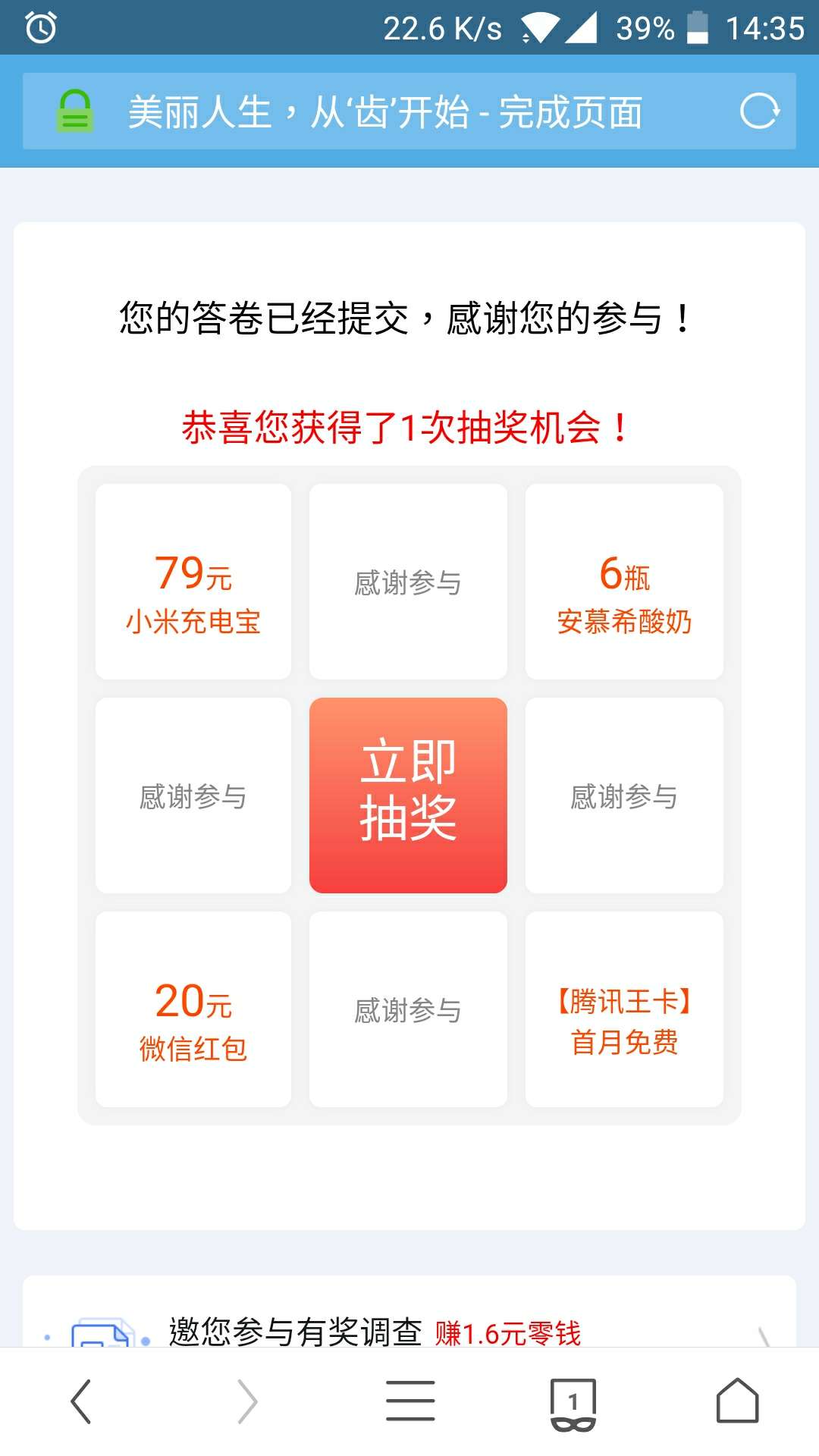Go to the browser home page

point(737,1401)
